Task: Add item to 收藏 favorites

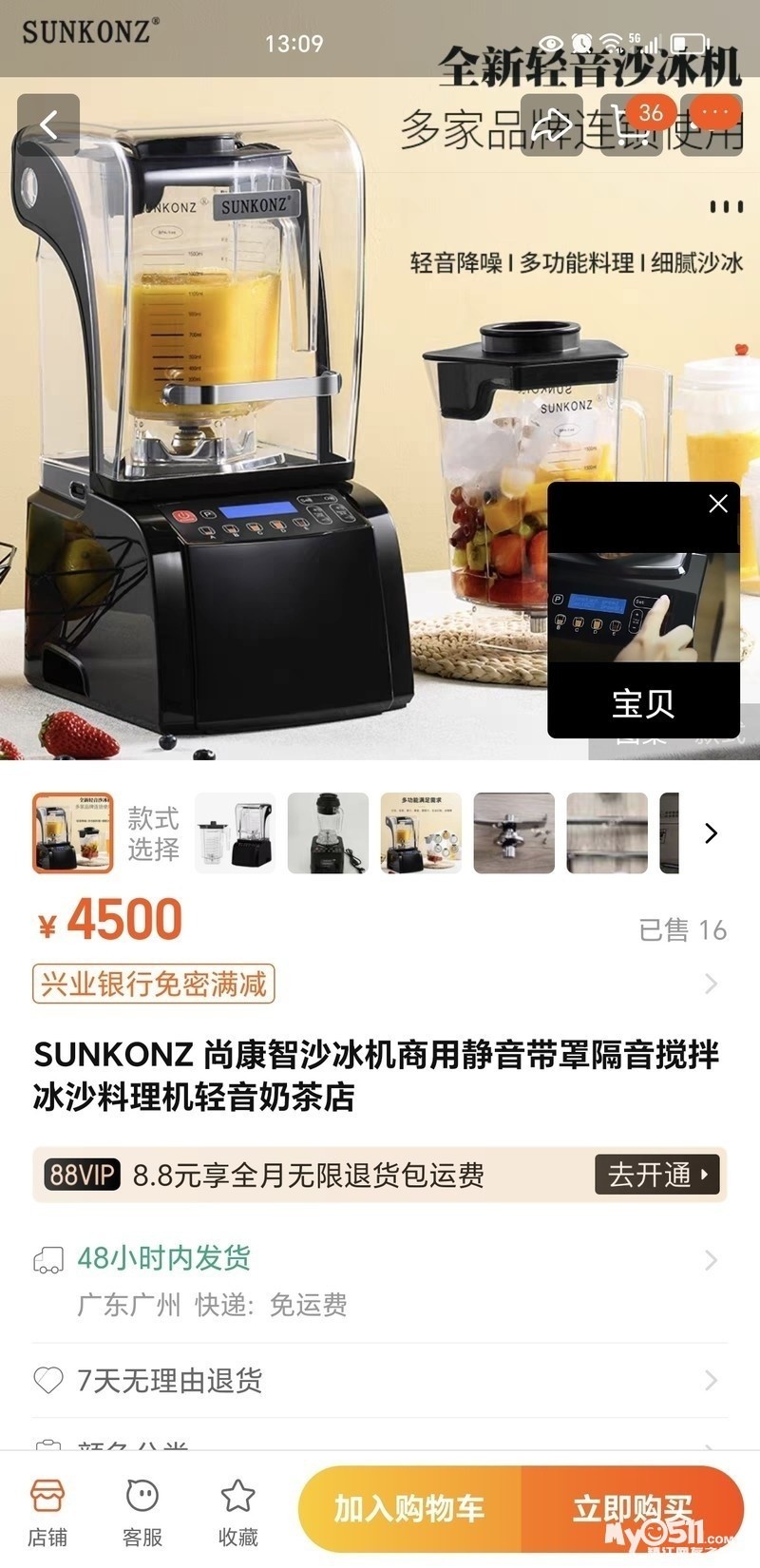Action: [237, 1511]
